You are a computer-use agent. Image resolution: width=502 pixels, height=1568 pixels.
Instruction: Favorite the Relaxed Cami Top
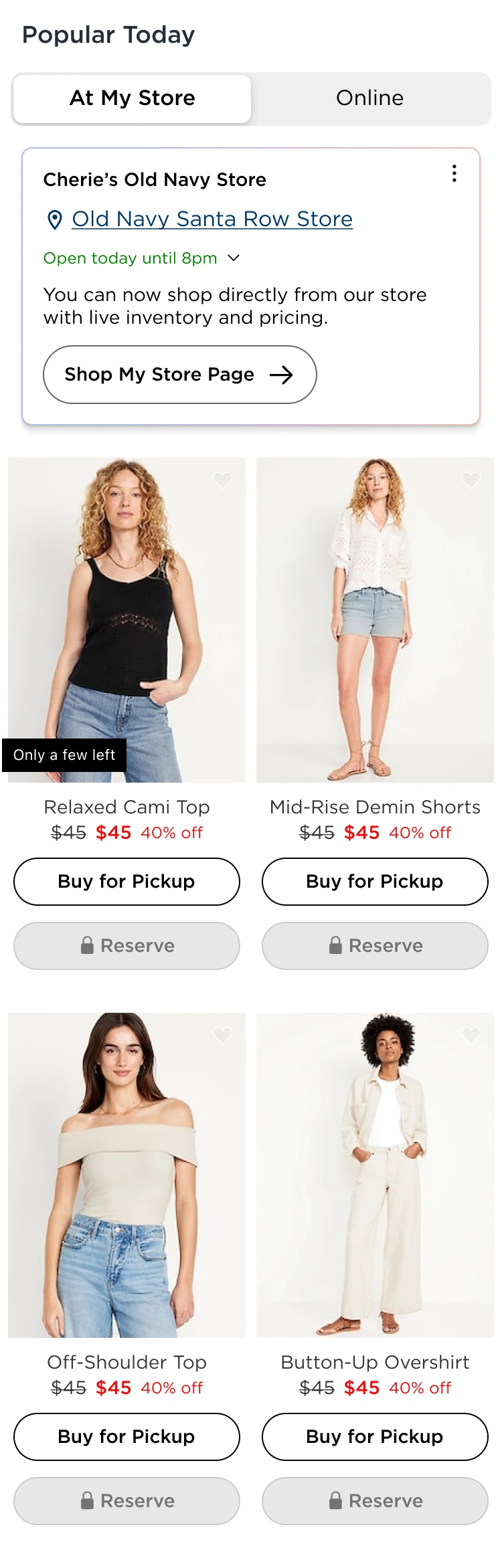coord(223,480)
